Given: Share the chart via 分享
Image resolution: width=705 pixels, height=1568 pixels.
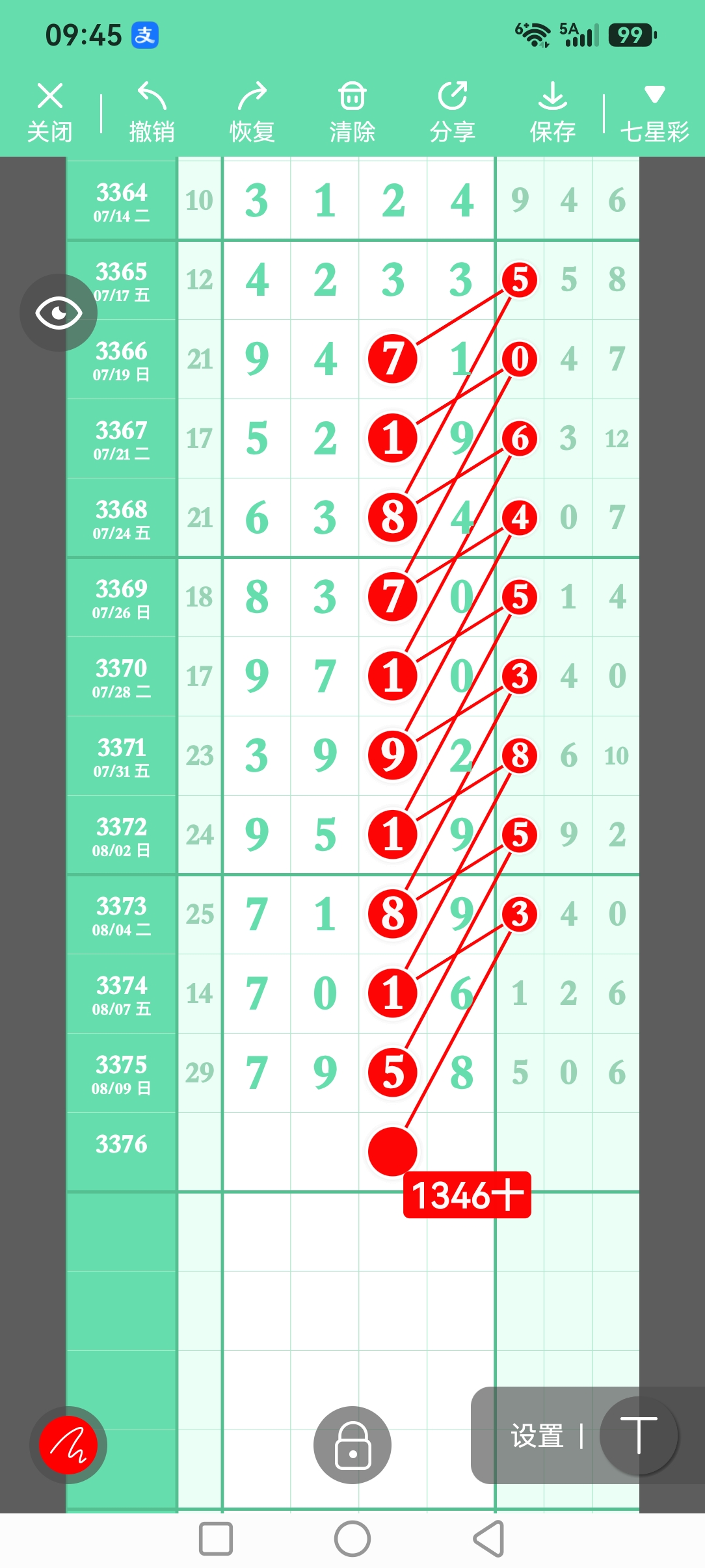Looking at the screenshot, I should 453,112.
